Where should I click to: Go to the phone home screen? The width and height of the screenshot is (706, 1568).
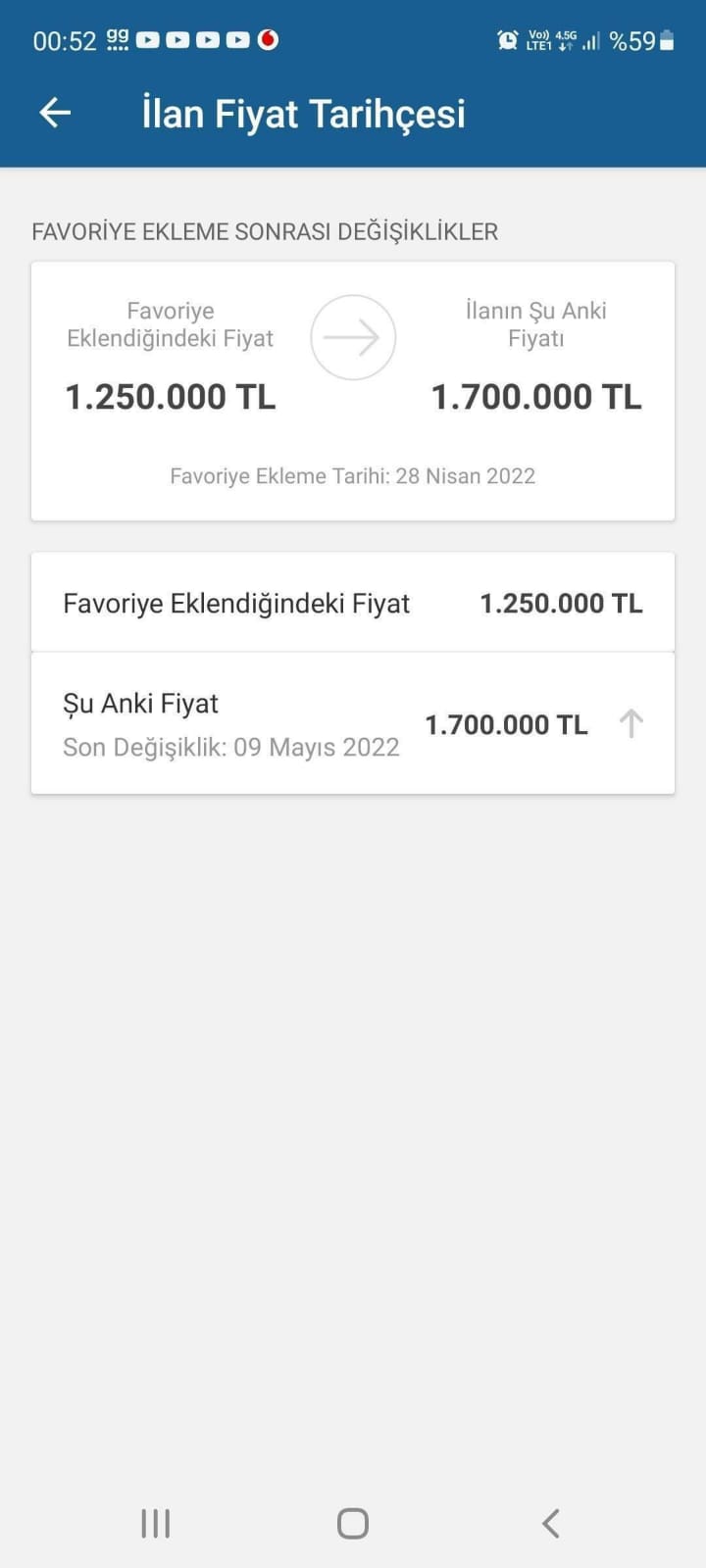click(353, 1523)
